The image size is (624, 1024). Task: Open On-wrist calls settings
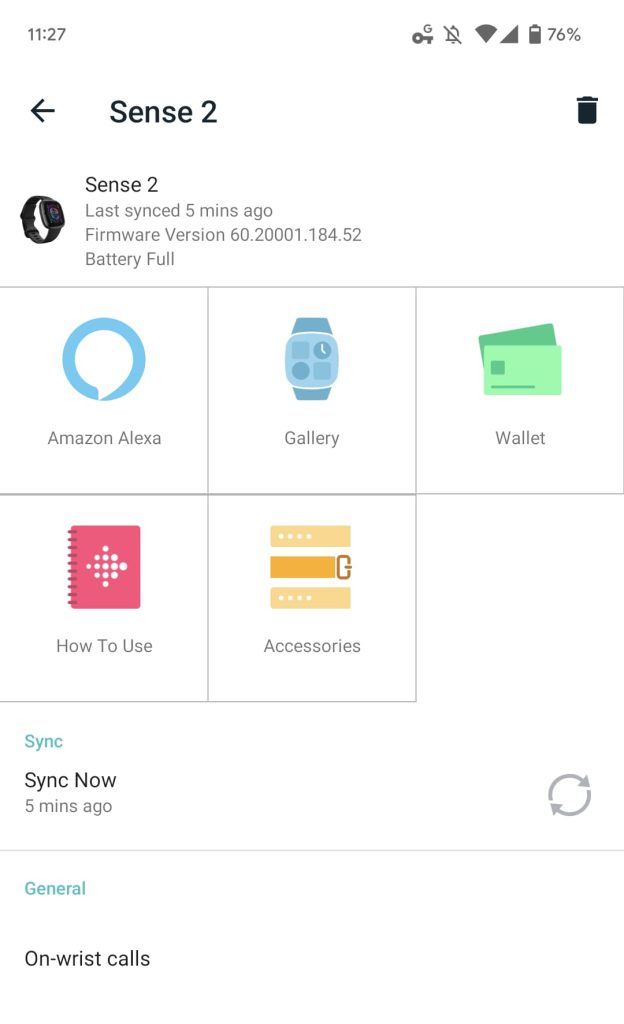click(x=87, y=958)
